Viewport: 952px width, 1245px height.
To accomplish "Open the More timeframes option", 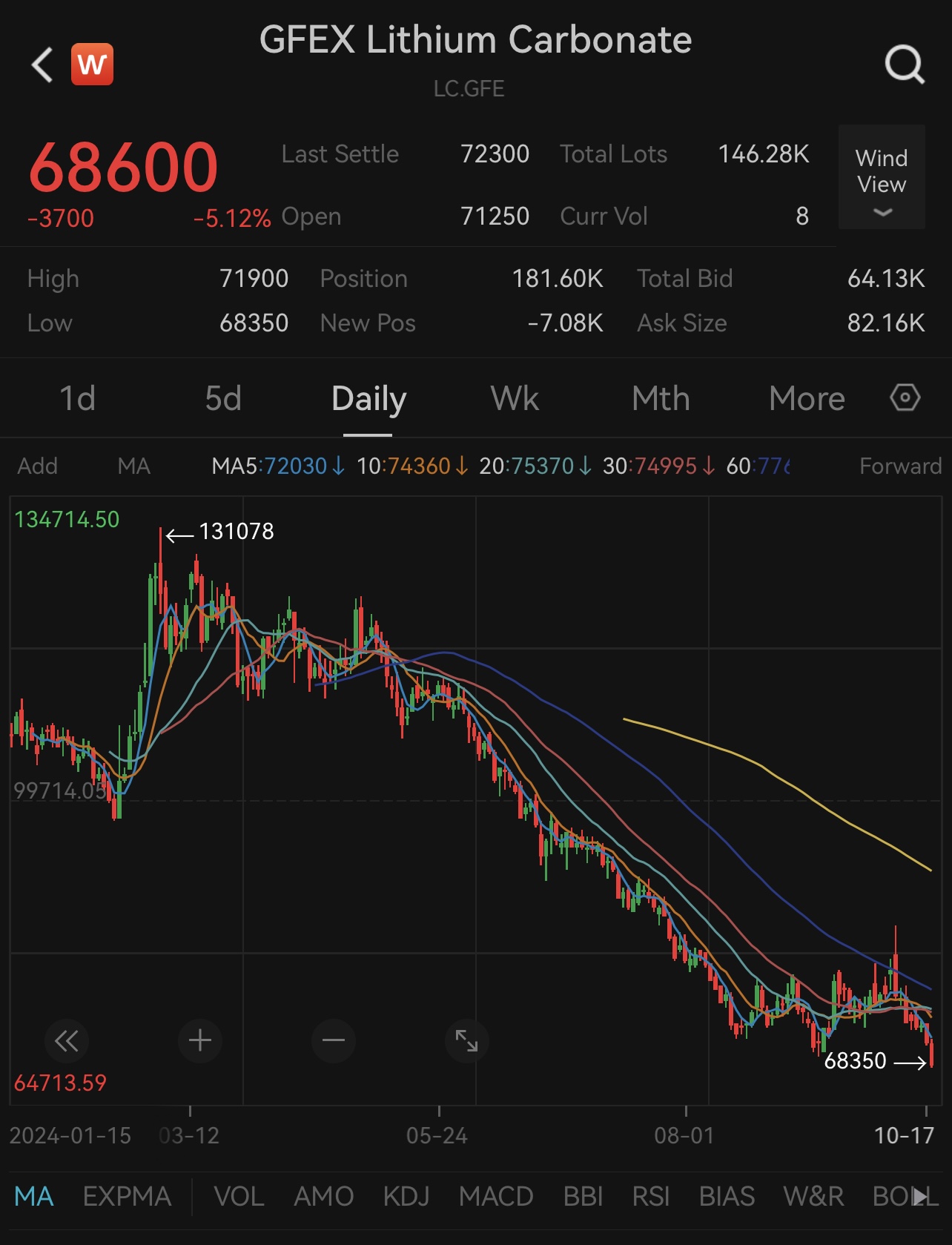I will (807, 399).
